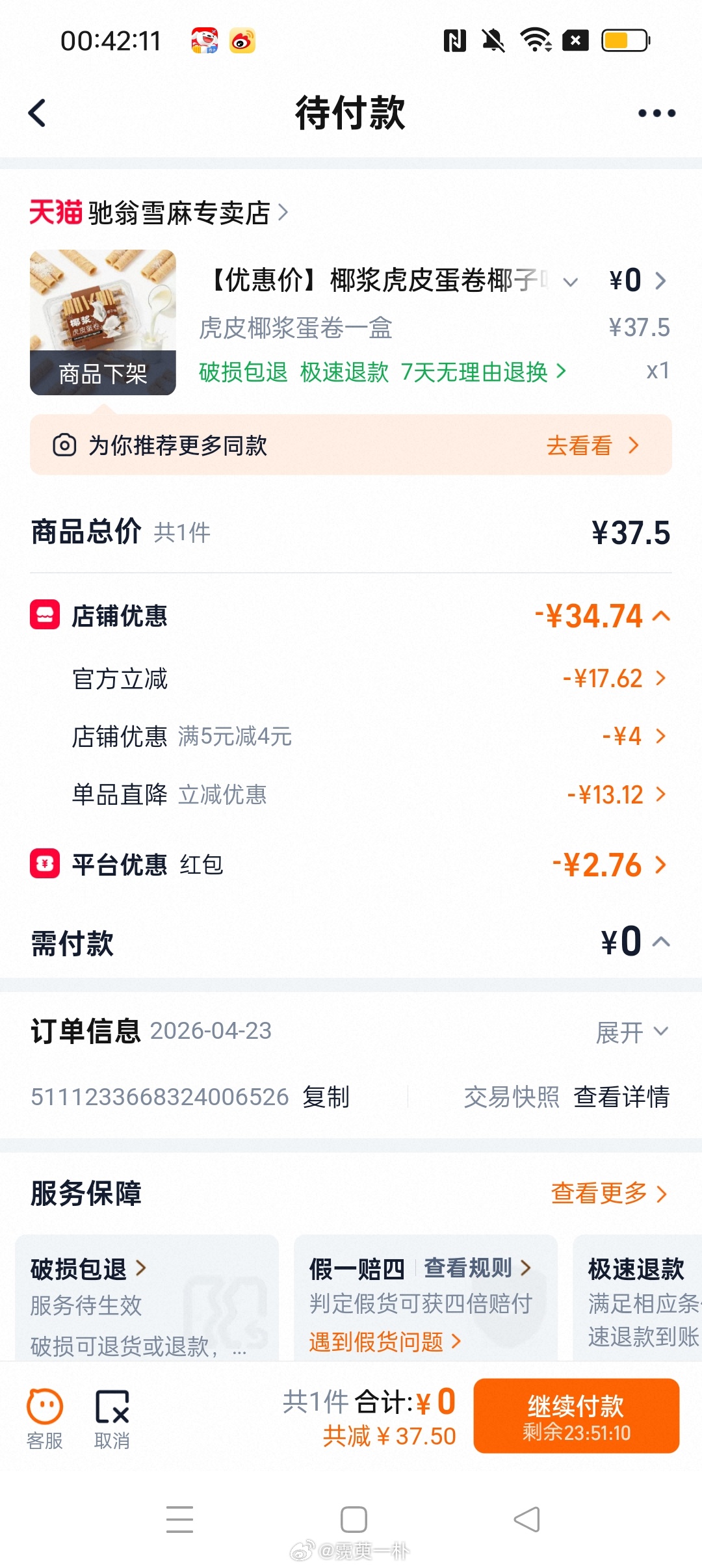Open 满5元减4元 store coupon details
Screen dimensions: 702x1568
point(632,737)
